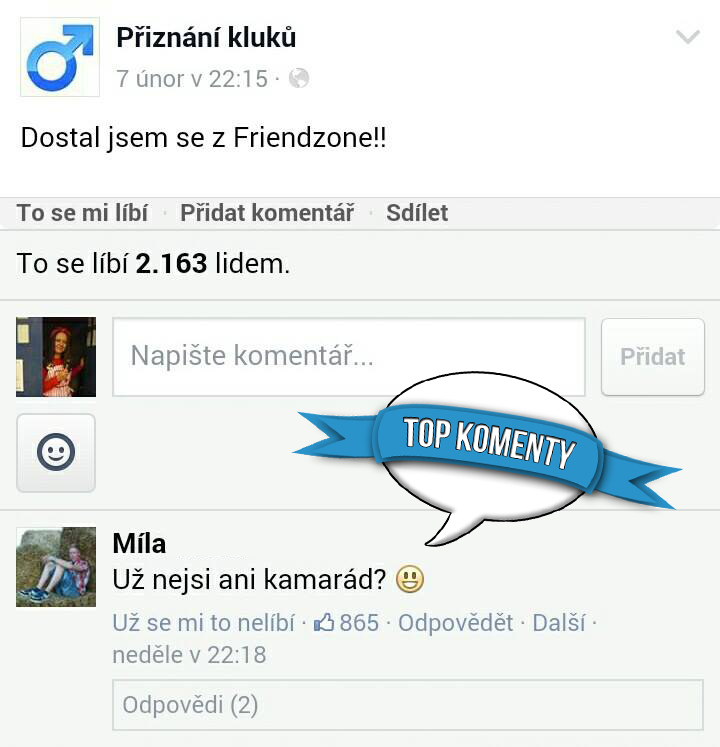Reply to Míla's comment with Odpovědět

455,623
